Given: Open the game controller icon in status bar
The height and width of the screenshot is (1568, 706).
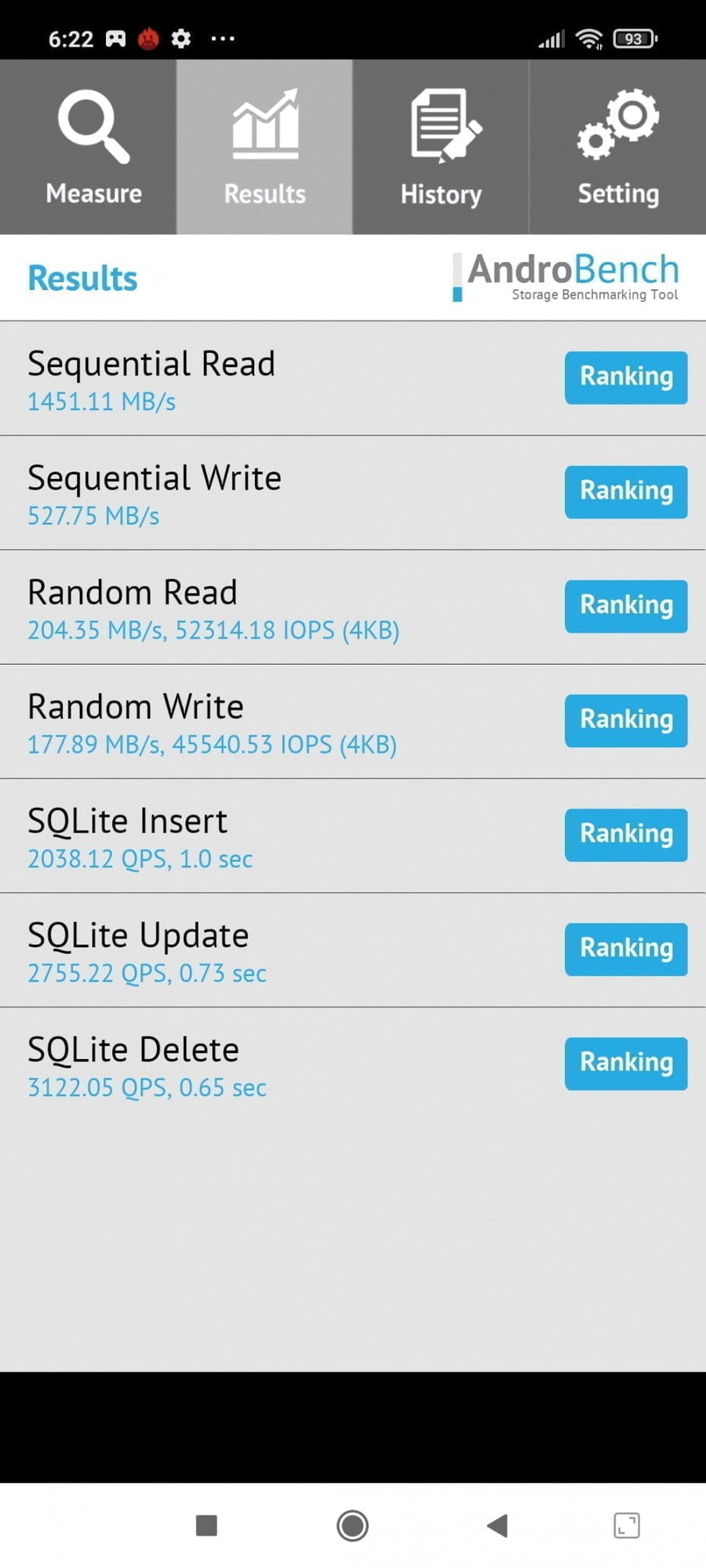Looking at the screenshot, I should pos(116,38).
